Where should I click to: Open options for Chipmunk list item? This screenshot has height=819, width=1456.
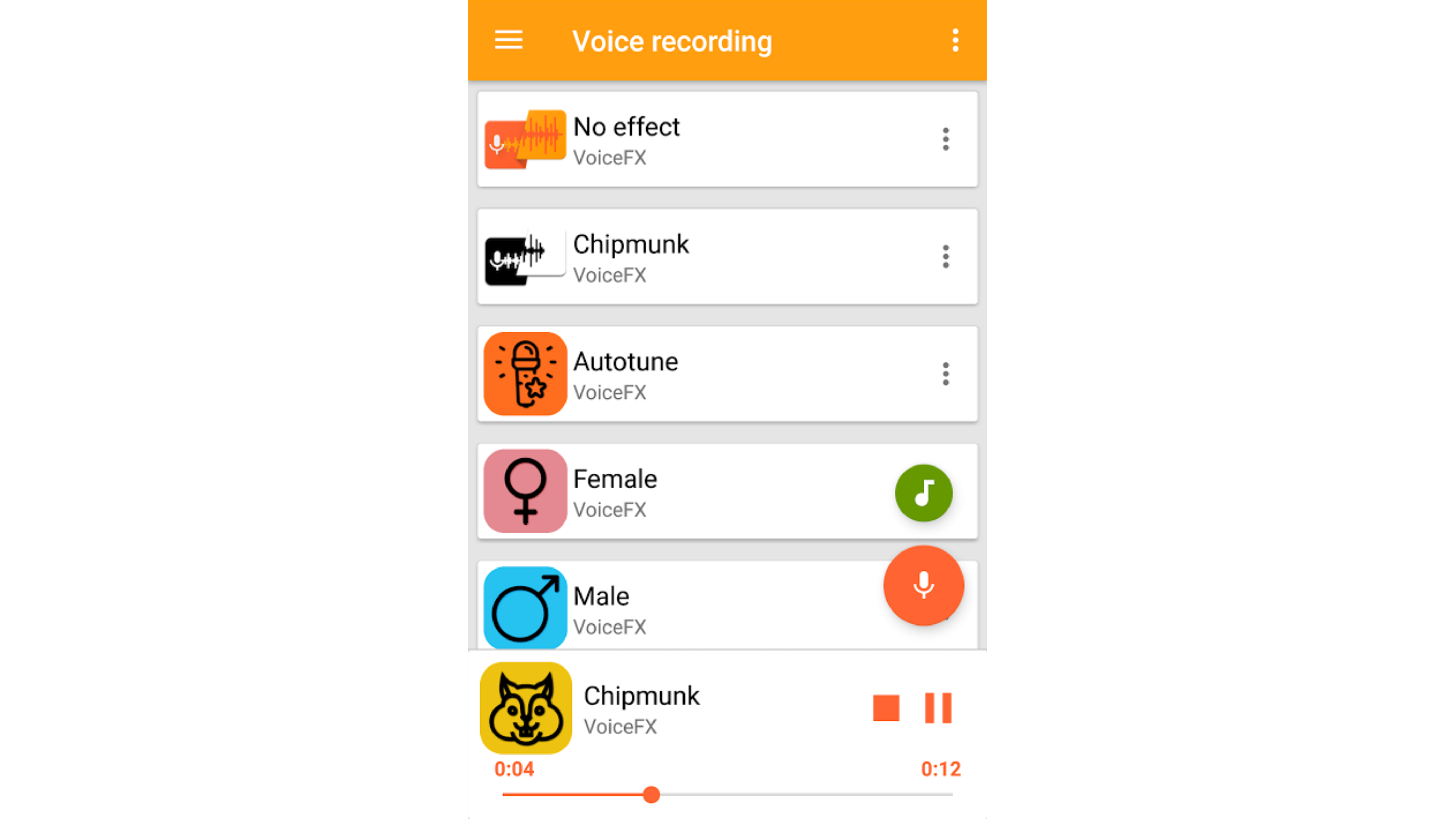[946, 257]
